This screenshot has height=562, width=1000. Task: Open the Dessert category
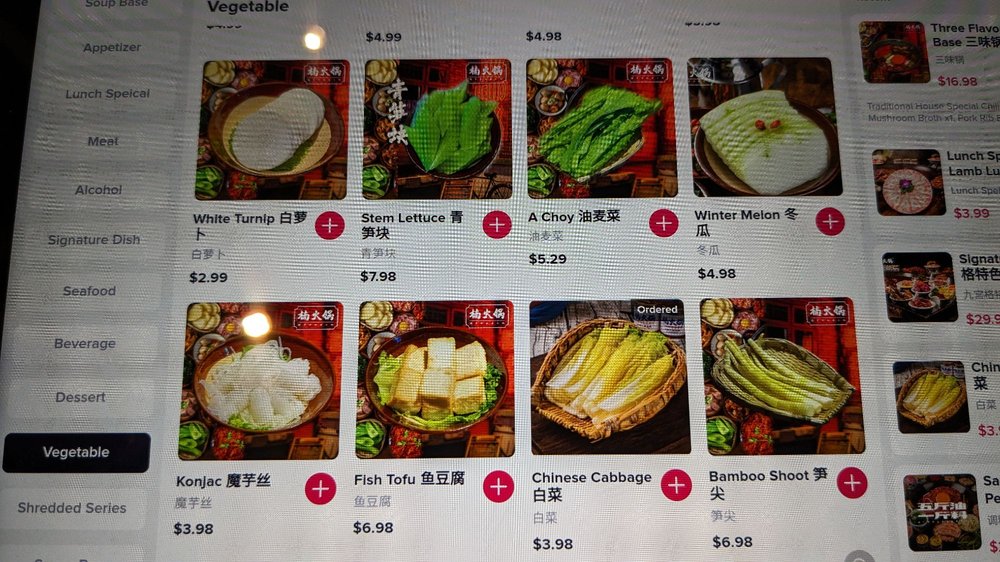coord(80,397)
